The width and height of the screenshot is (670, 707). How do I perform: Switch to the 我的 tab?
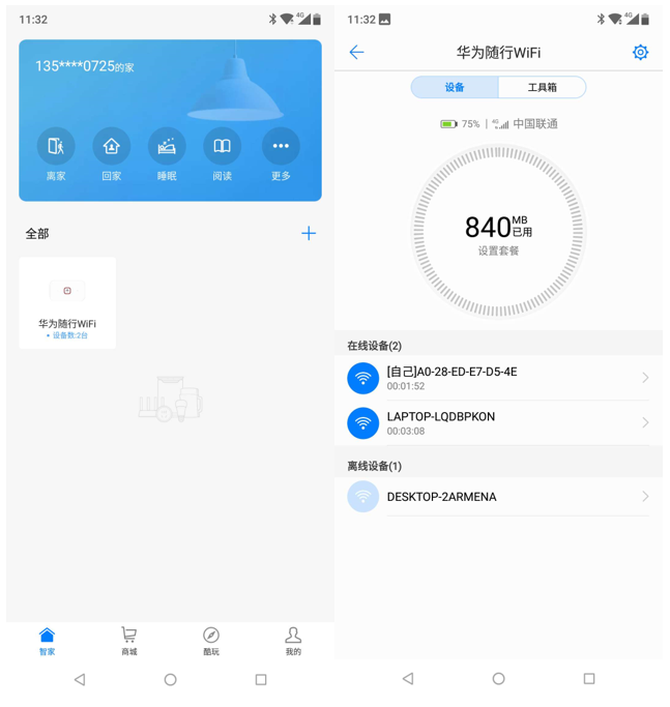point(293,640)
